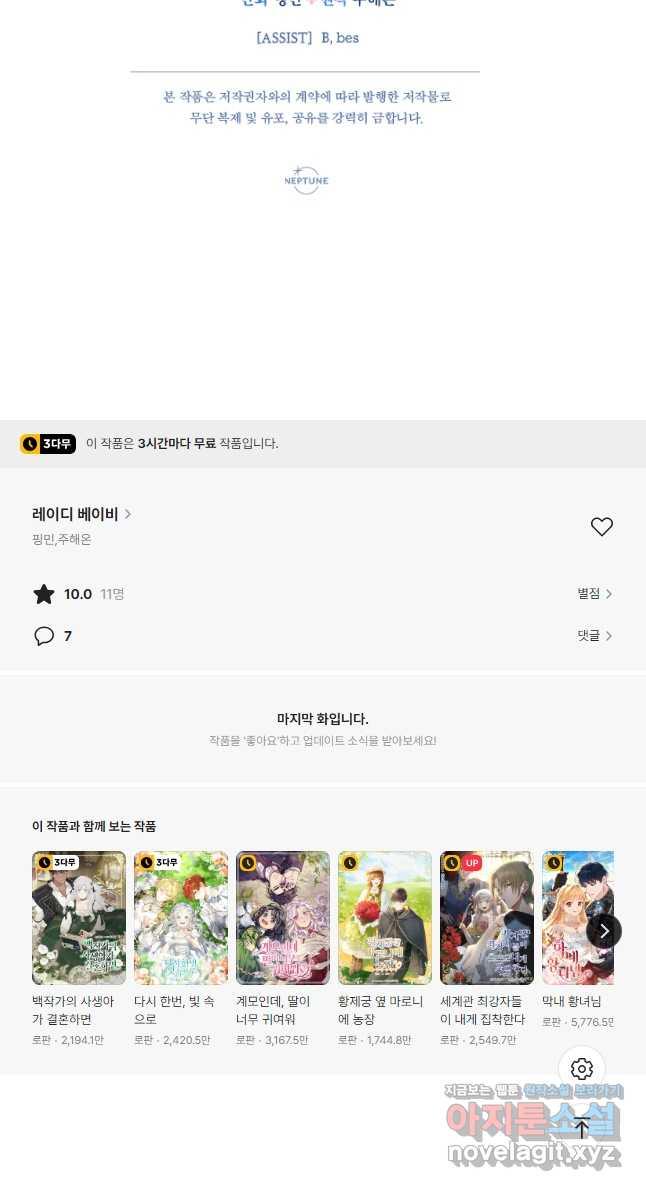Open the title 황제궁 옆 마로니에 농장

[x=385, y=918]
